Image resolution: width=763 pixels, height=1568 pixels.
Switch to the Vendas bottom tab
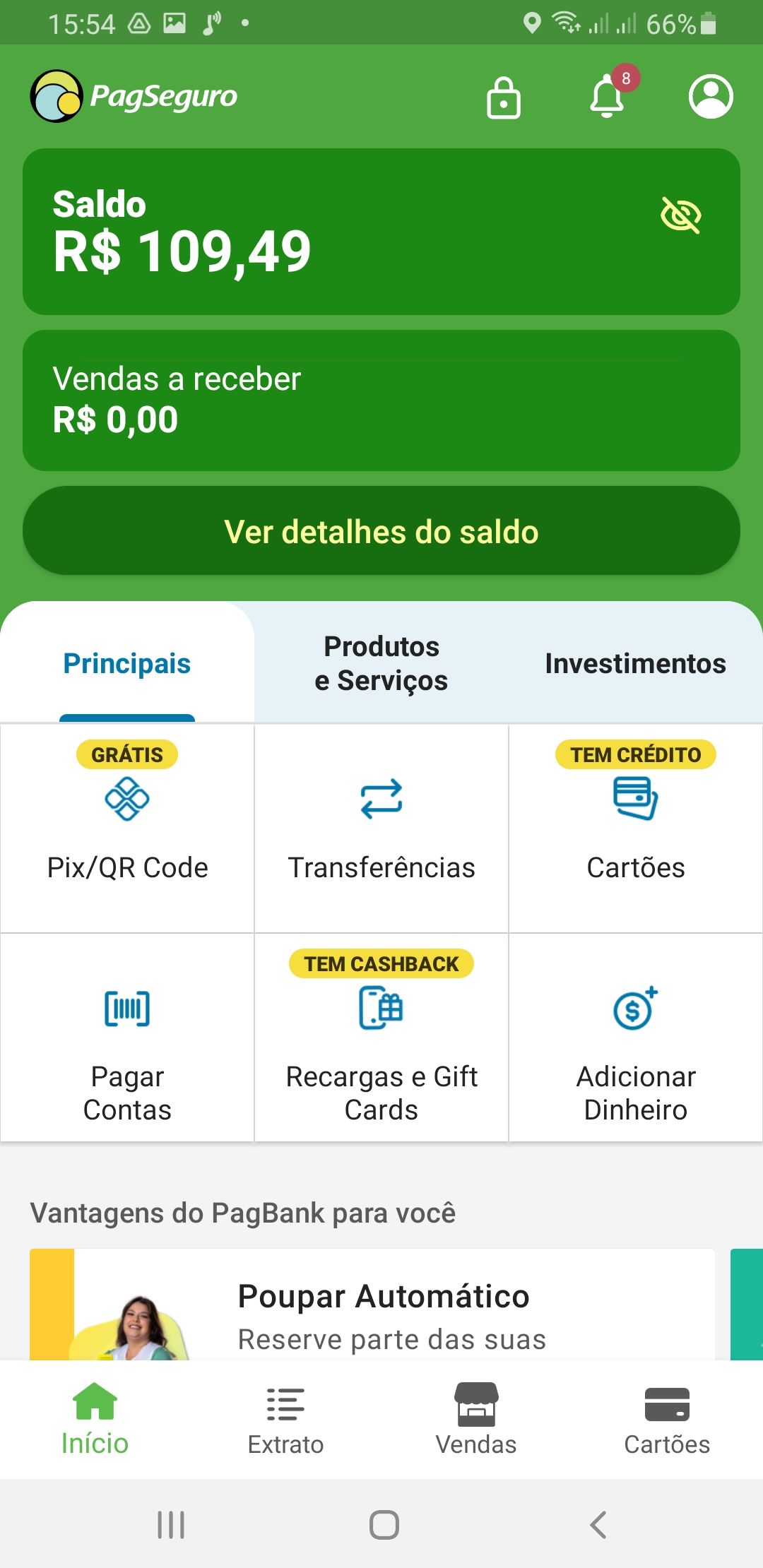(476, 1420)
